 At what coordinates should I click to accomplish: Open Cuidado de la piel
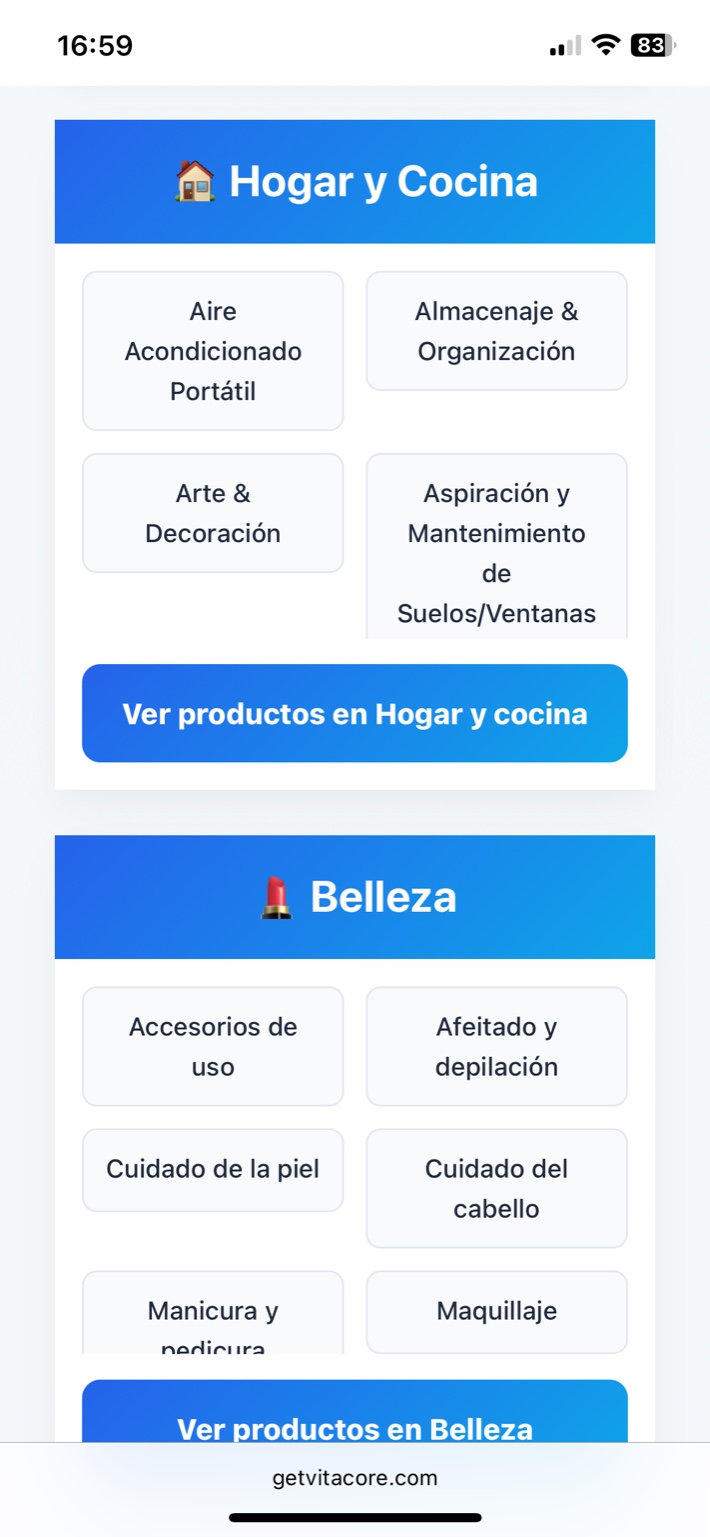coord(213,1169)
